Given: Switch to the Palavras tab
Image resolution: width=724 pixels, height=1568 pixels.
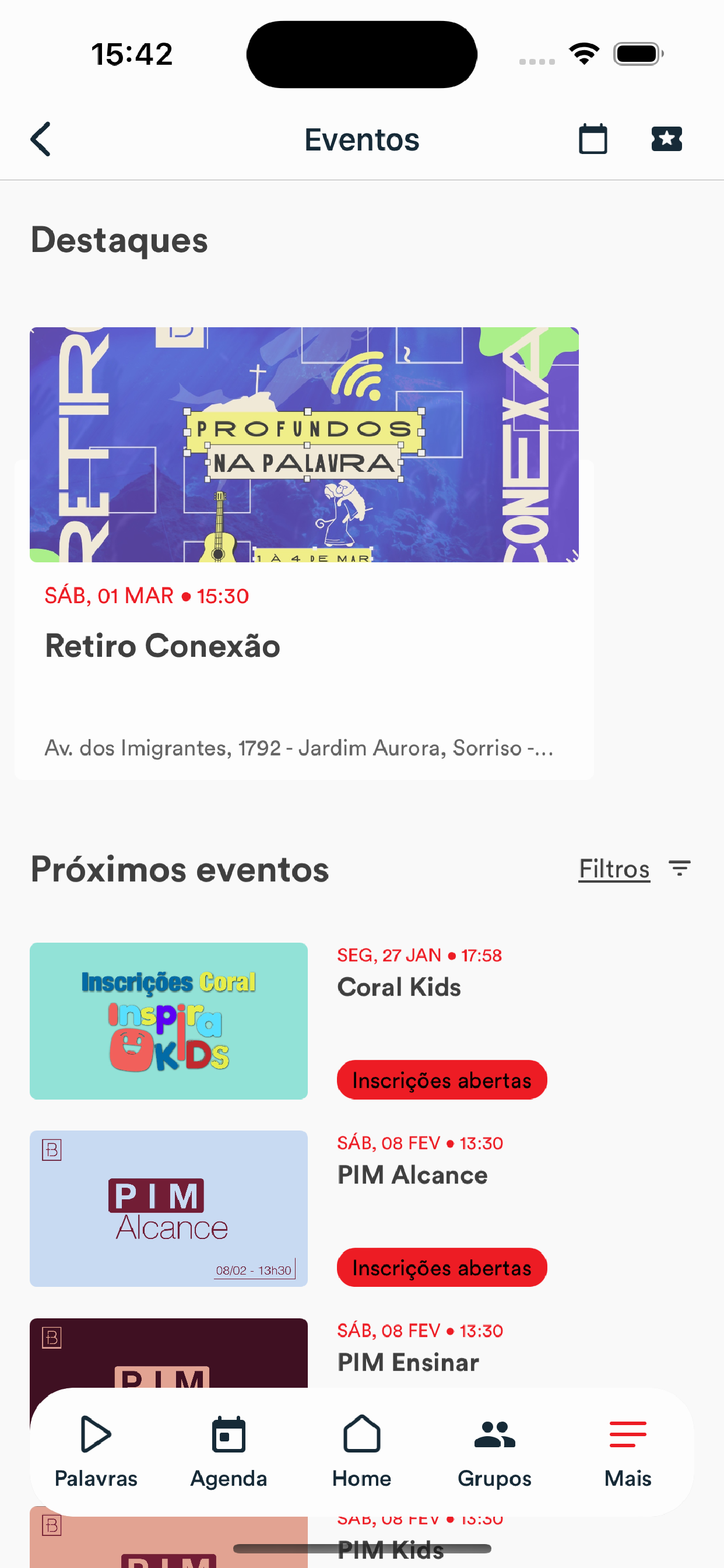Looking at the screenshot, I should (96, 1452).
